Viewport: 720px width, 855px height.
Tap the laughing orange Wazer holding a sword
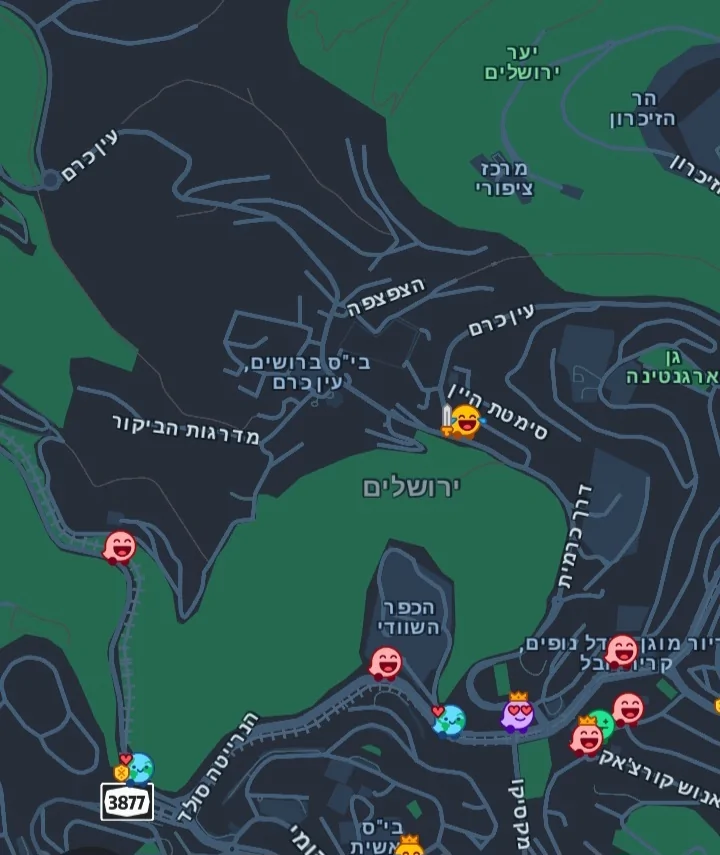pos(462,421)
